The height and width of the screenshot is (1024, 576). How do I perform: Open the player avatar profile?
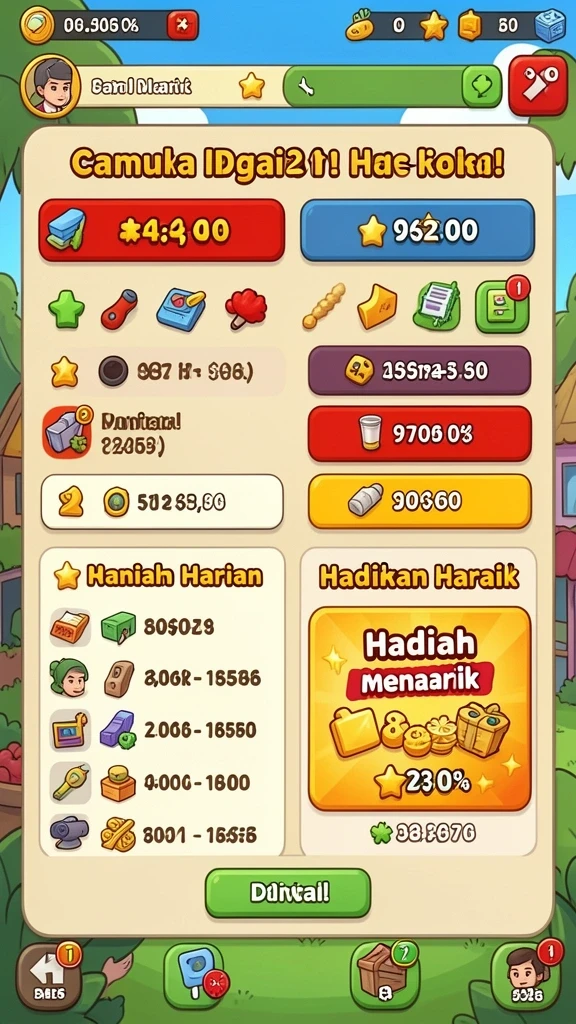coord(50,87)
